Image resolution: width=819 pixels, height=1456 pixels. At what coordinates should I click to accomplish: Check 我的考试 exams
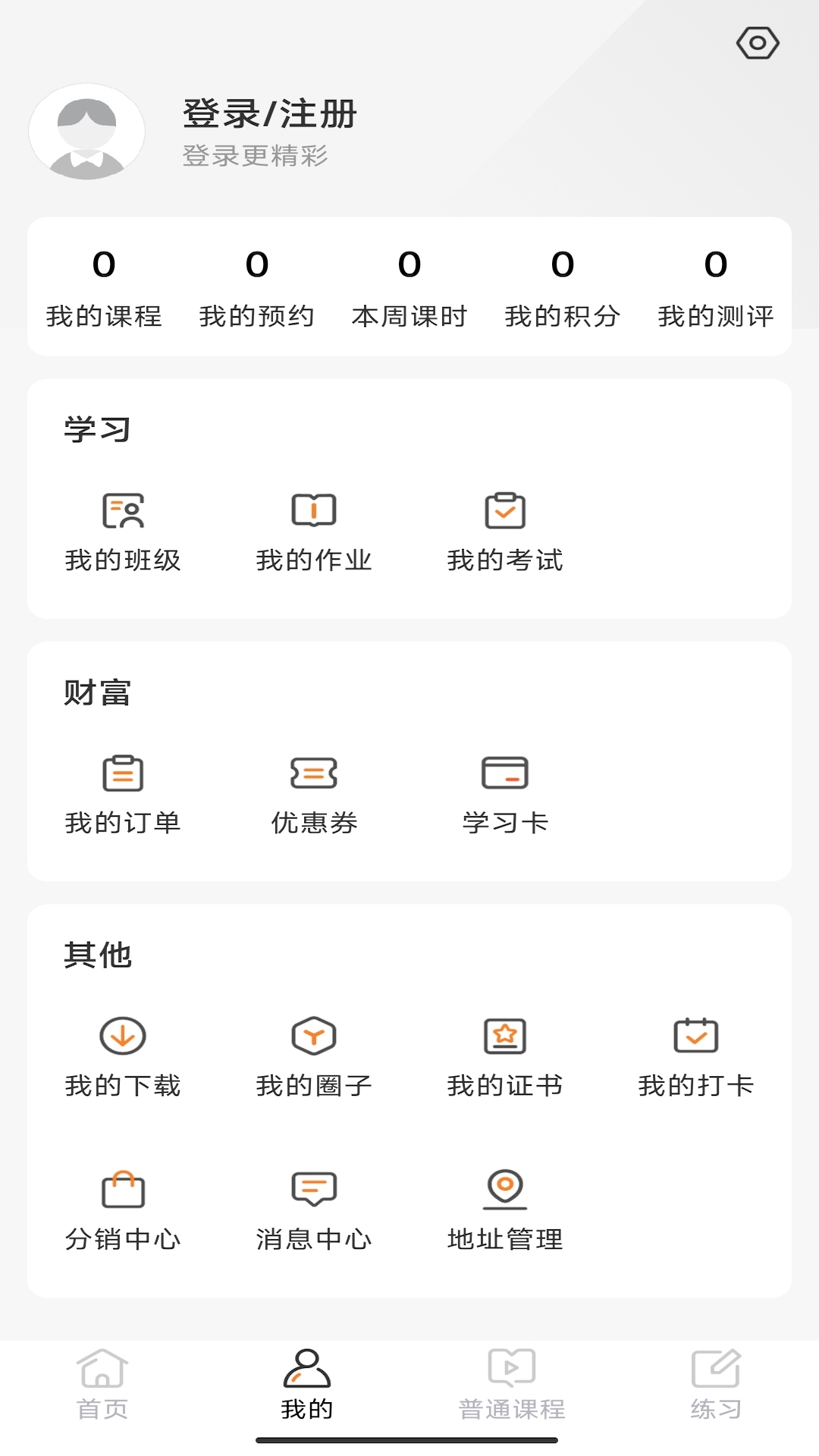[505, 532]
